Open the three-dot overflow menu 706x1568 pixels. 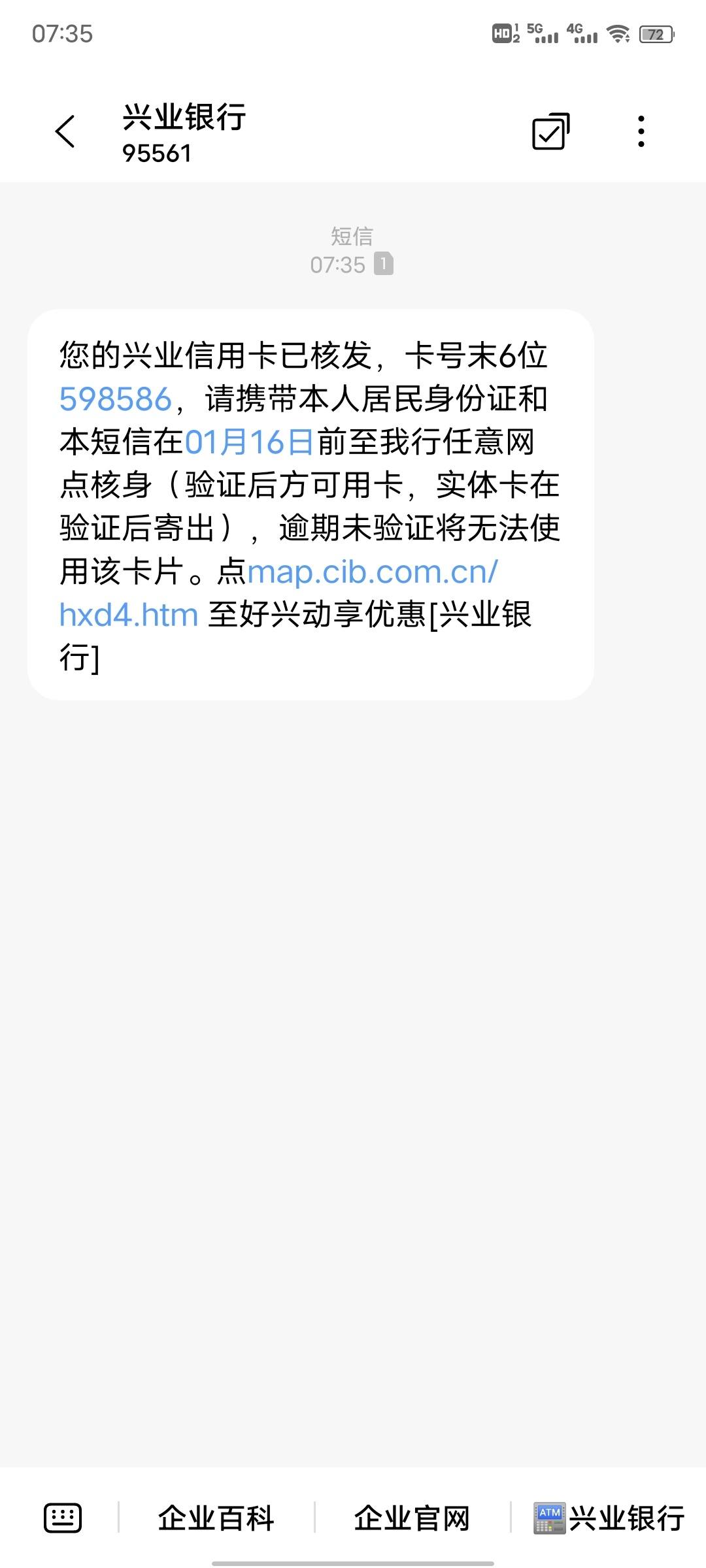[641, 131]
